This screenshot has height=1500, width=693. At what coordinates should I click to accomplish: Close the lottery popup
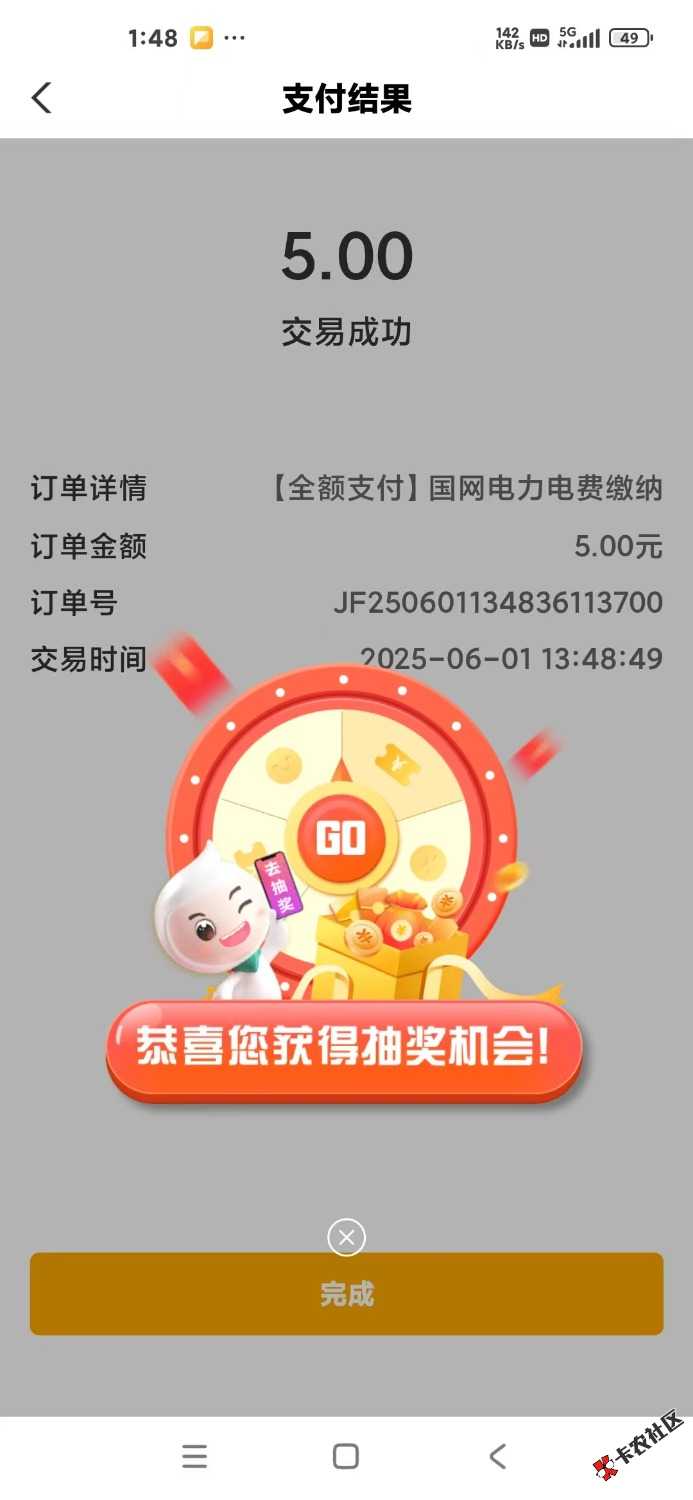click(x=346, y=1238)
